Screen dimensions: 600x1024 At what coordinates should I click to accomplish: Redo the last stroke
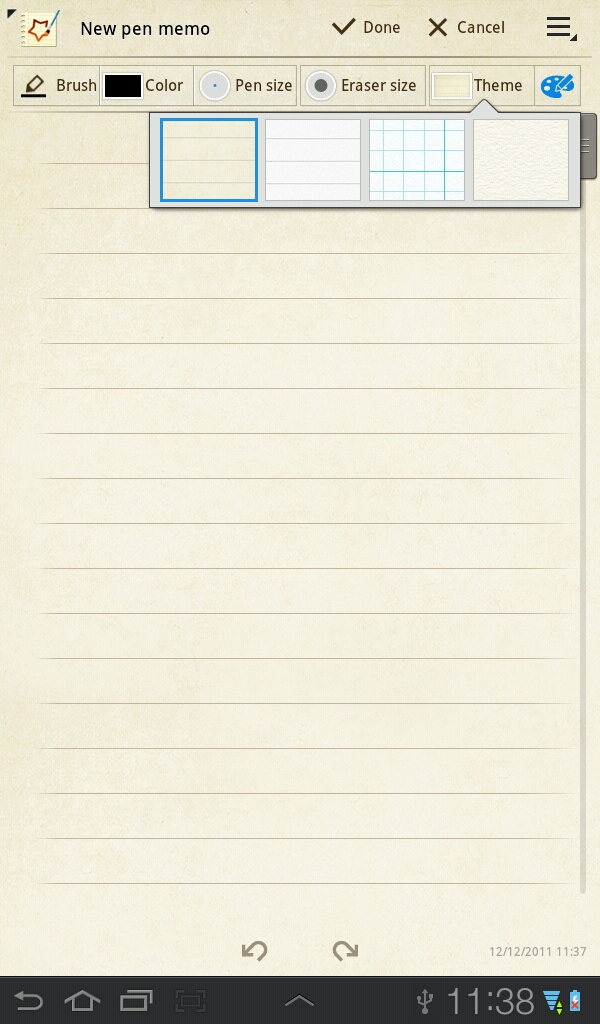click(x=345, y=950)
